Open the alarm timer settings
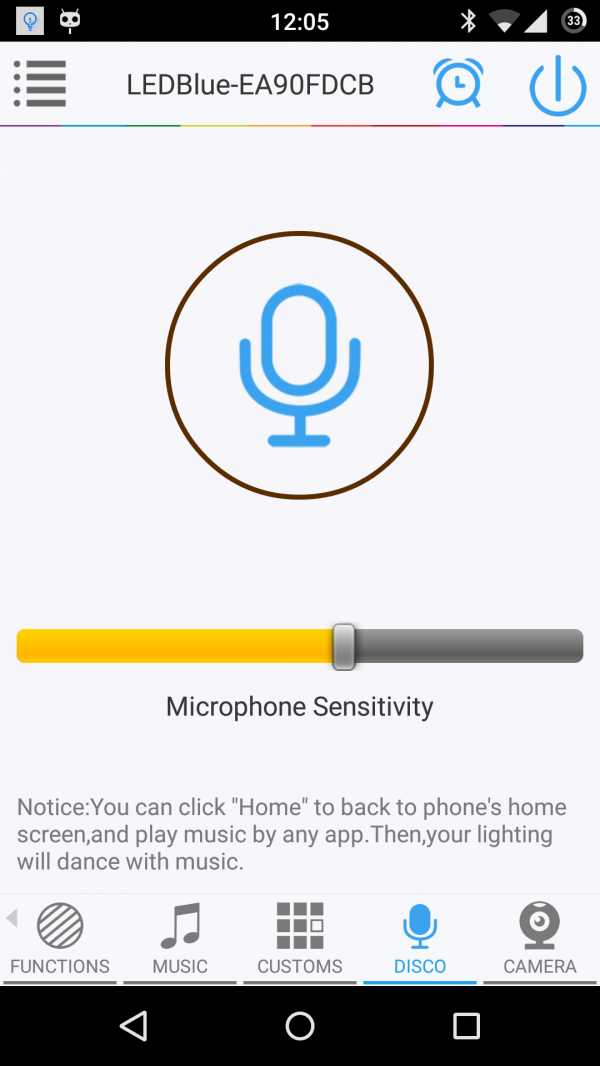The width and height of the screenshot is (600, 1066). click(x=458, y=84)
